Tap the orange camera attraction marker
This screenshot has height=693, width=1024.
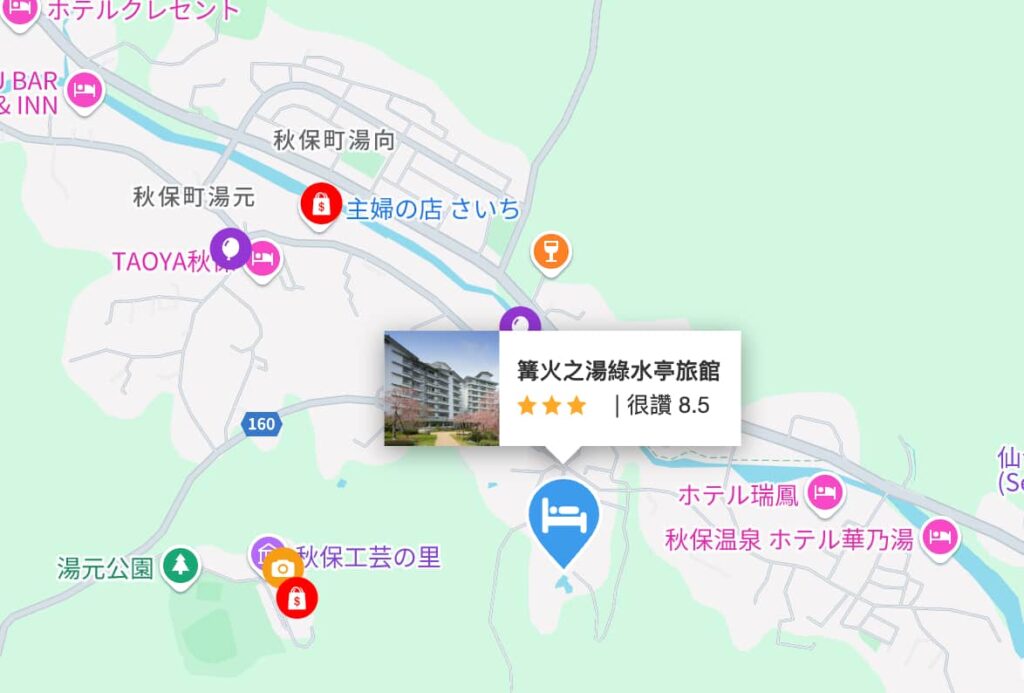coord(283,567)
